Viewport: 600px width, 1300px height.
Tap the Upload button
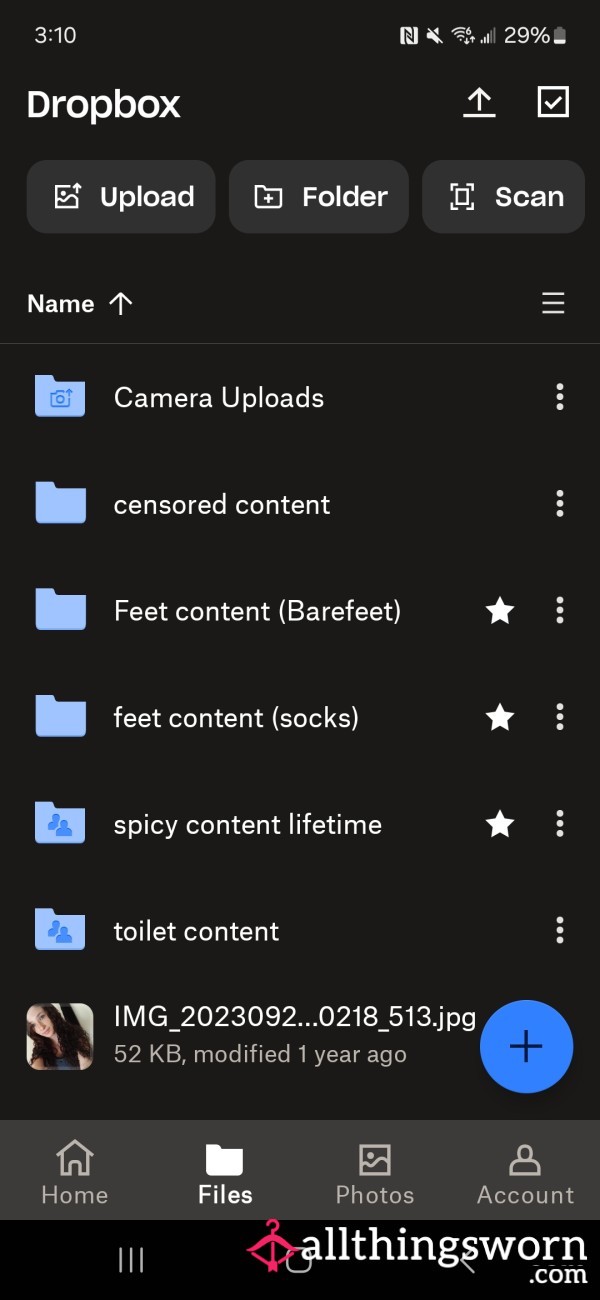[x=121, y=197]
